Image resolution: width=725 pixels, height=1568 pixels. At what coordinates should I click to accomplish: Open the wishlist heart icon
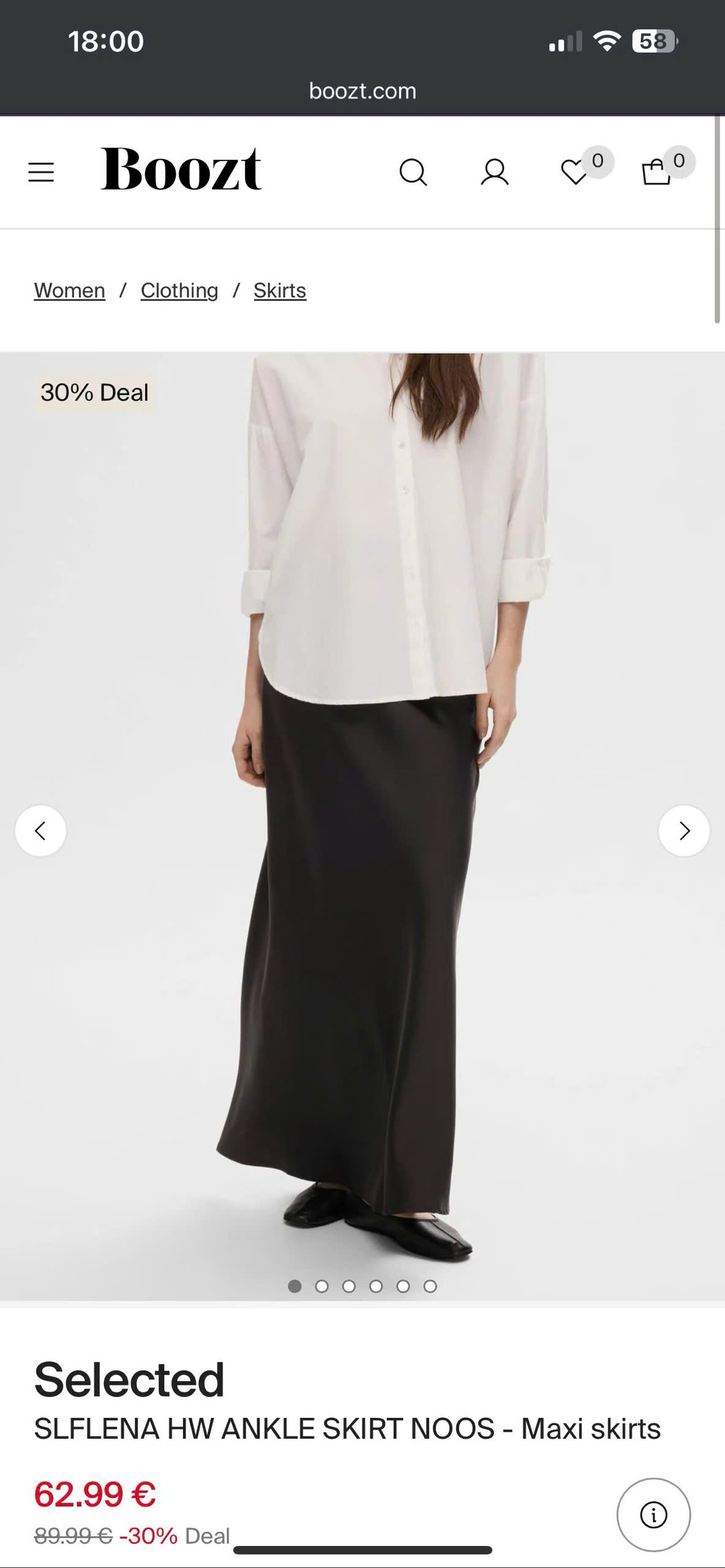(x=575, y=172)
